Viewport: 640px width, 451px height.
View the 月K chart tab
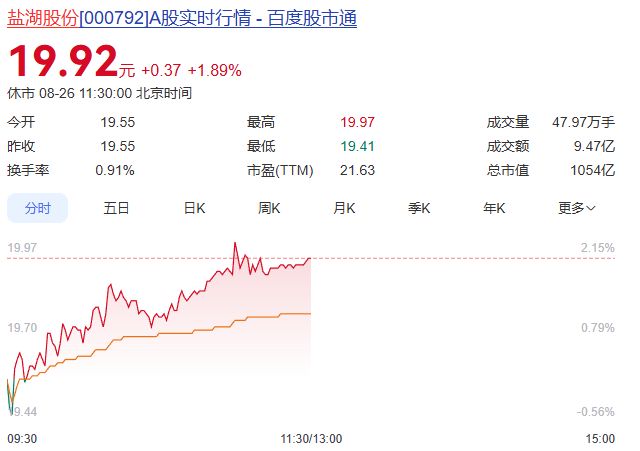pos(344,208)
